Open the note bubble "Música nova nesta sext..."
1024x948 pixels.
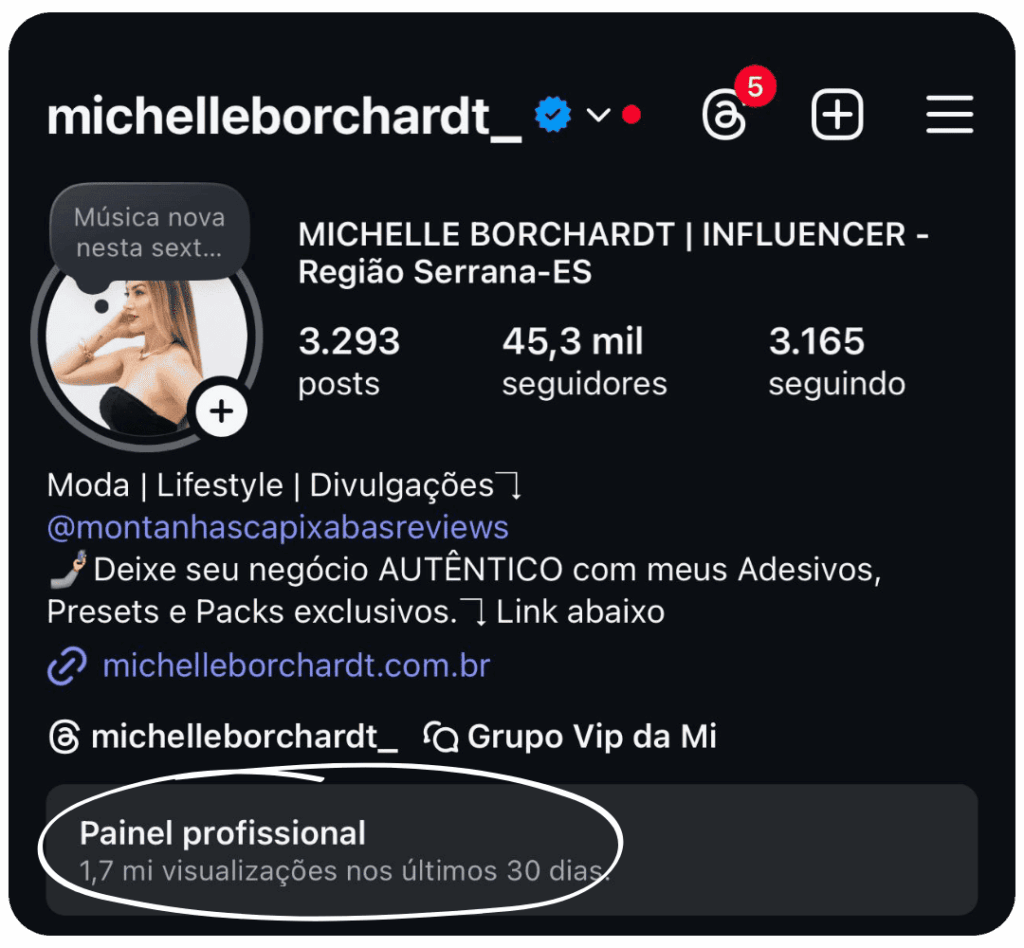pos(149,232)
